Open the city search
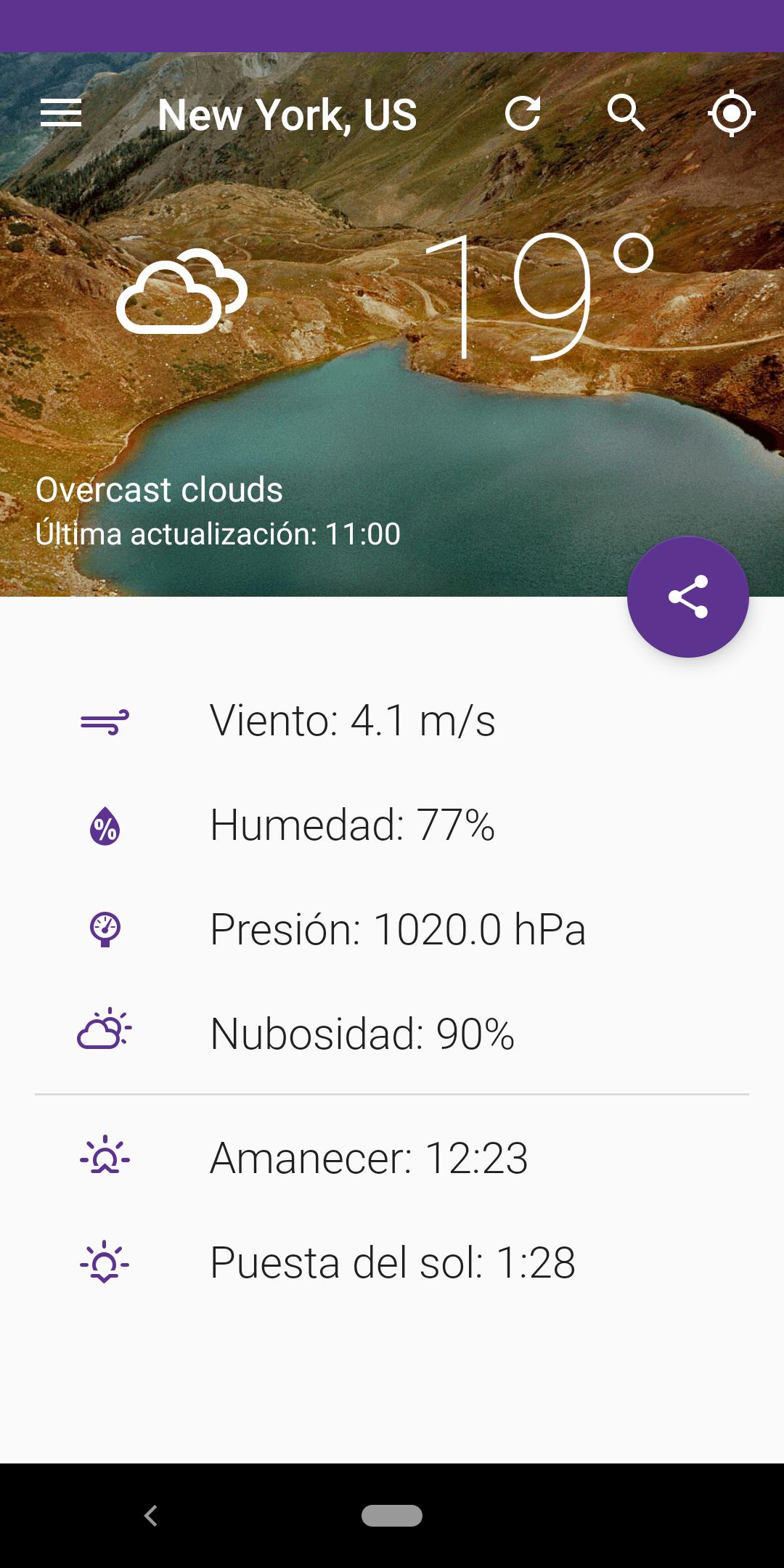This screenshot has width=784, height=1568. coord(626,113)
